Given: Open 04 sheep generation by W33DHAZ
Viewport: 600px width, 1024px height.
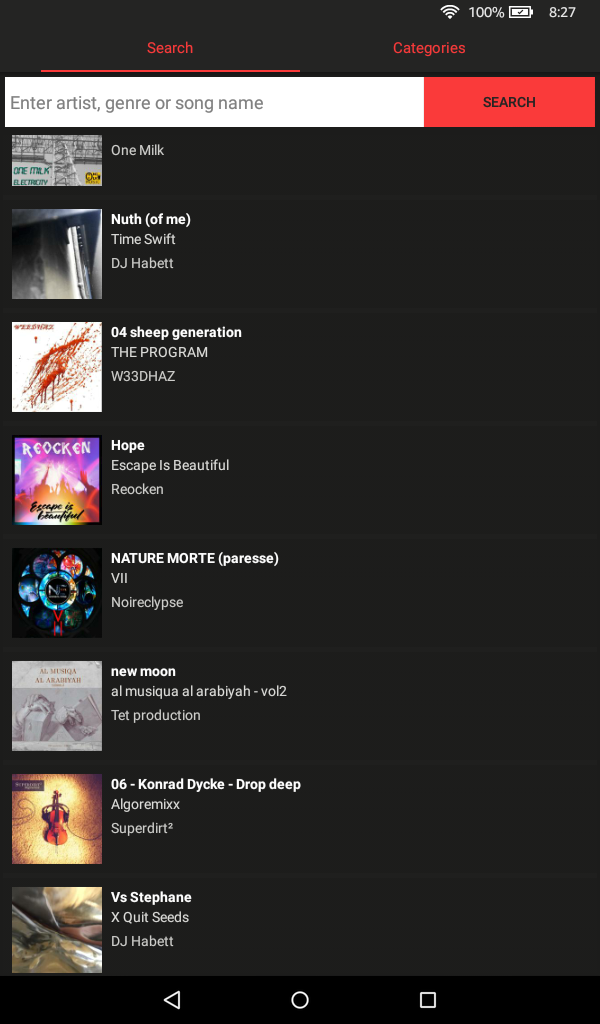Looking at the screenshot, I should click(300, 366).
